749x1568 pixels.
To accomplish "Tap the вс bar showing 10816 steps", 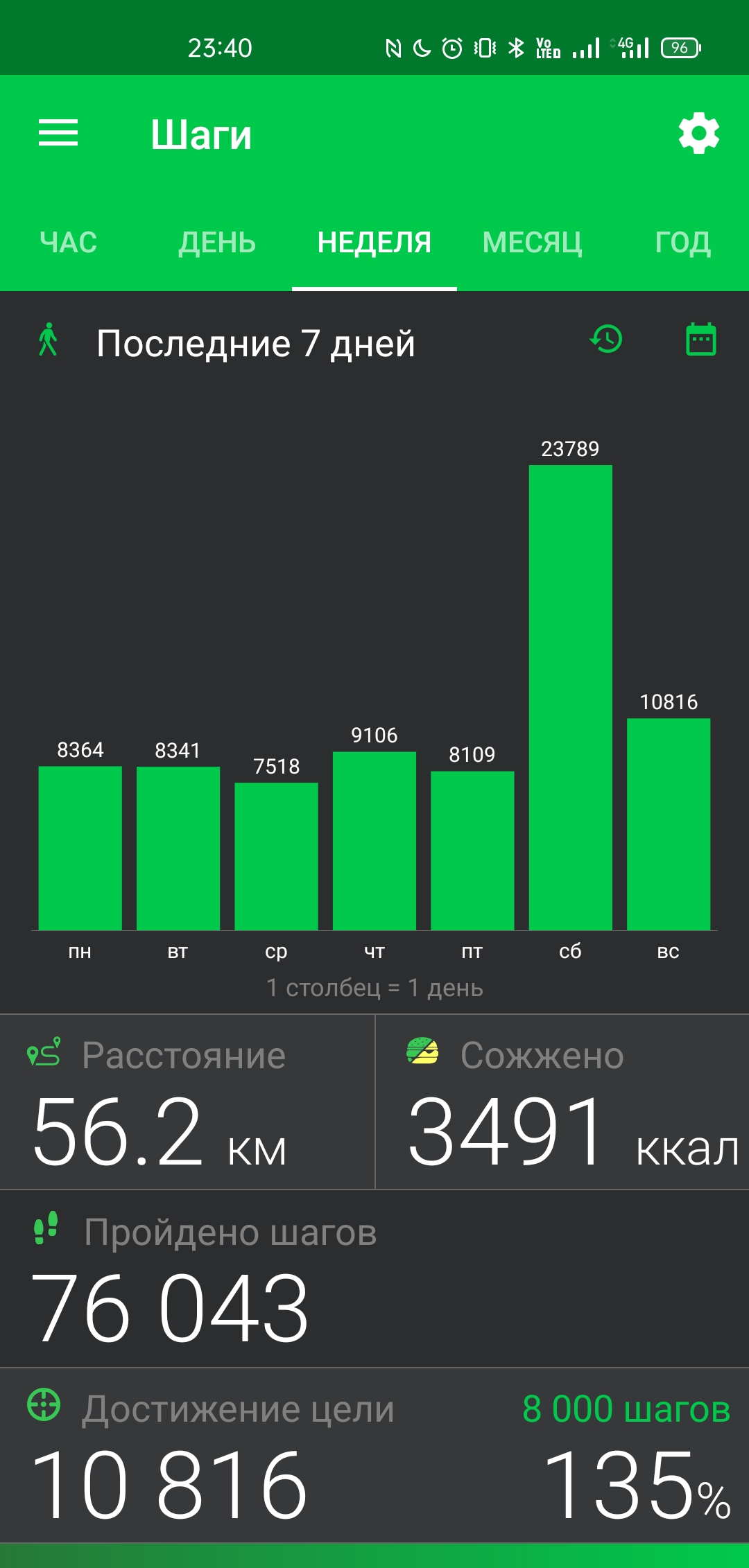I will [669, 824].
